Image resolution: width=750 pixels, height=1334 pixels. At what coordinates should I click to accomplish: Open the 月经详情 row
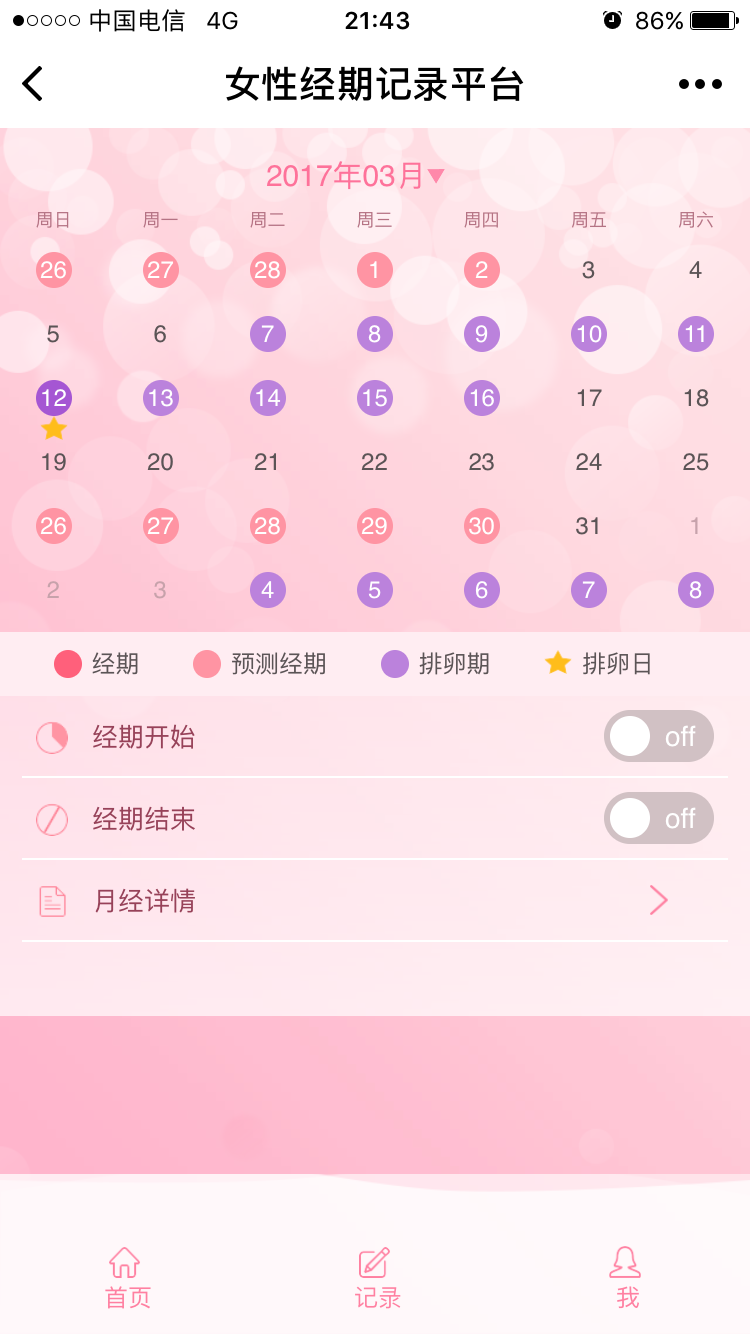click(x=375, y=901)
